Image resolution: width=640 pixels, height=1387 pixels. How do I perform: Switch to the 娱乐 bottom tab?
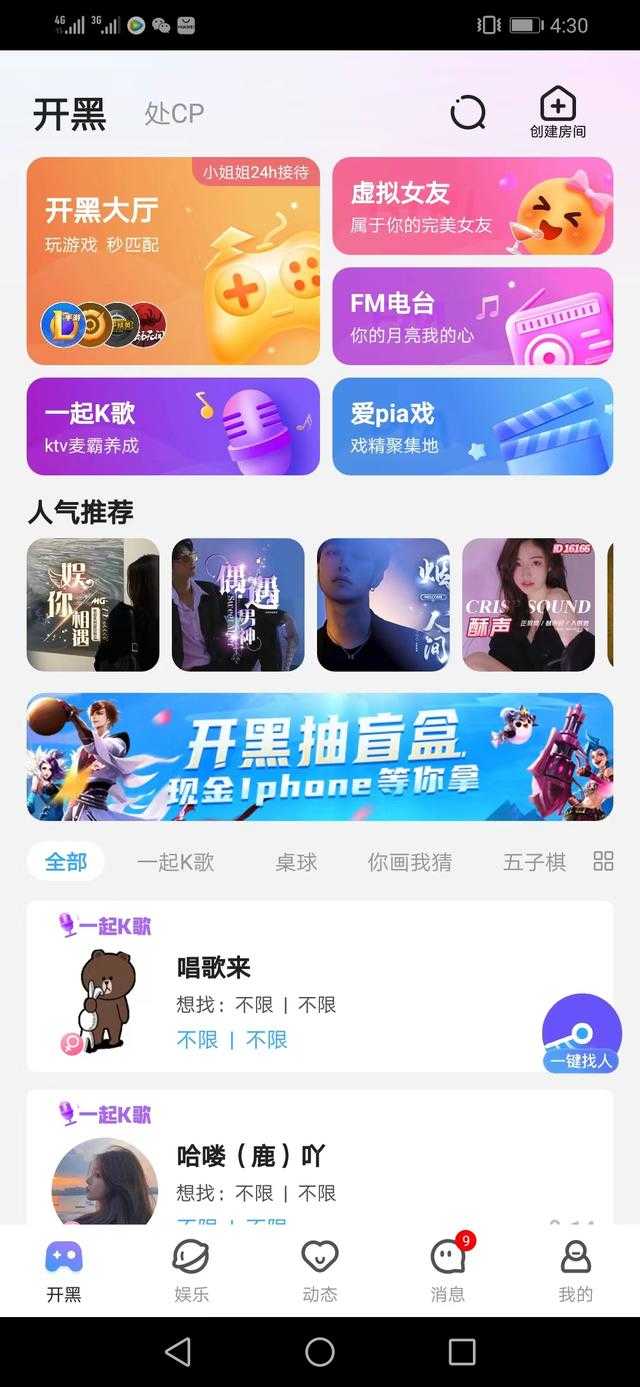[191, 1270]
